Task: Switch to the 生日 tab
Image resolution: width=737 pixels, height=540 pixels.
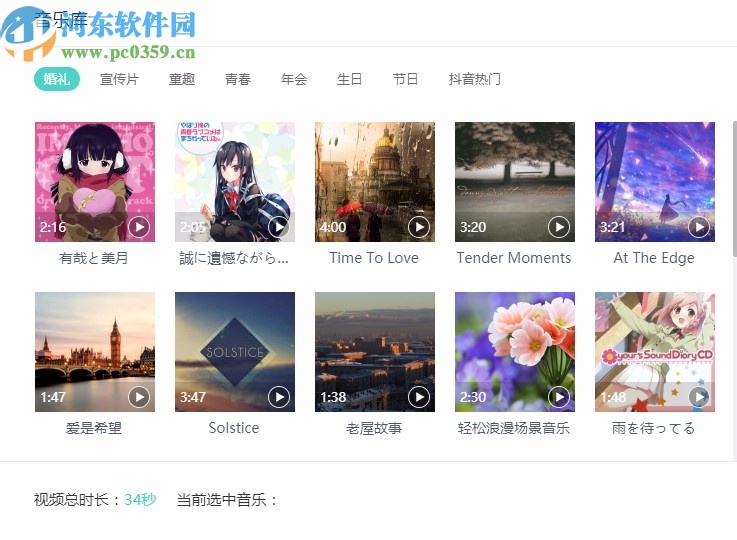Action: (x=350, y=79)
